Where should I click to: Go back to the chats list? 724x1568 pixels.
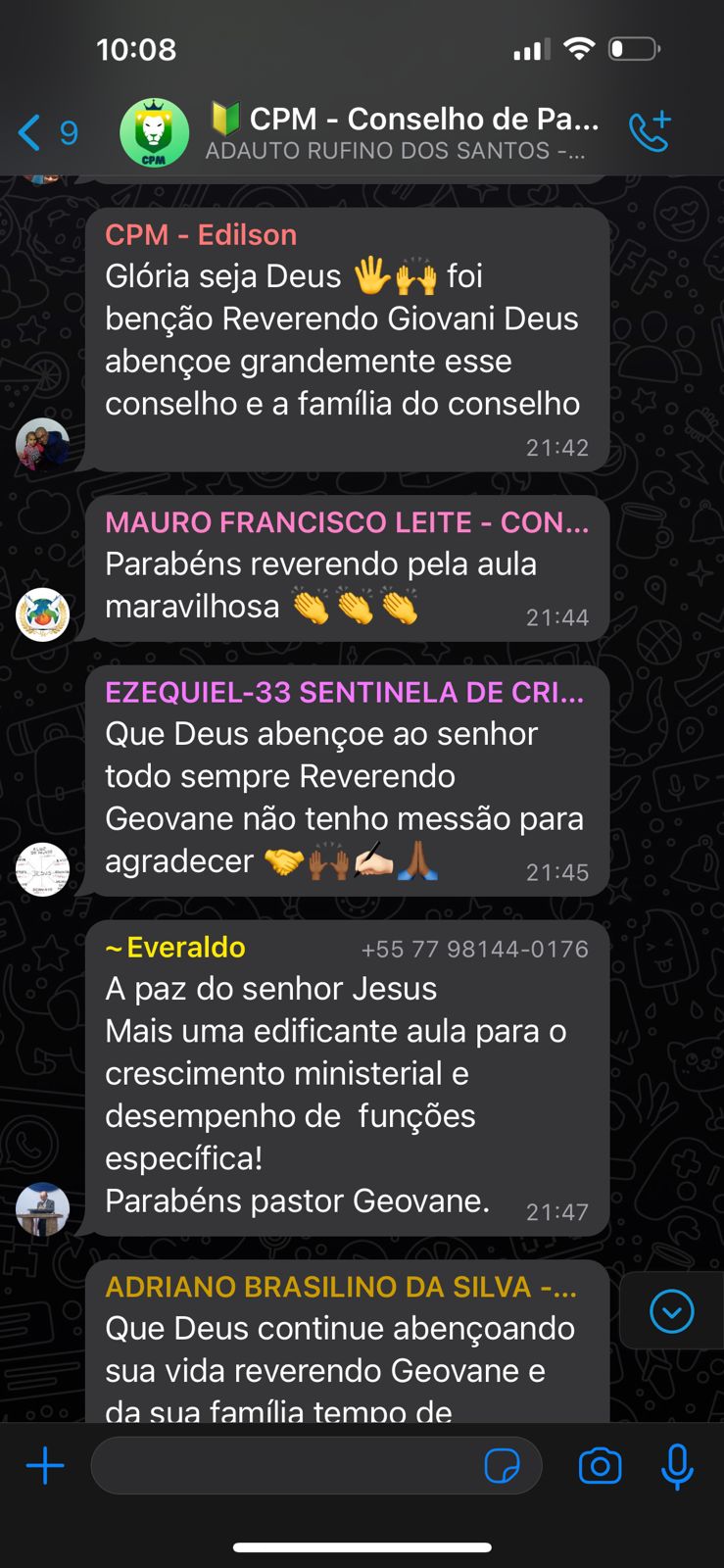click(x=45, y=132)
